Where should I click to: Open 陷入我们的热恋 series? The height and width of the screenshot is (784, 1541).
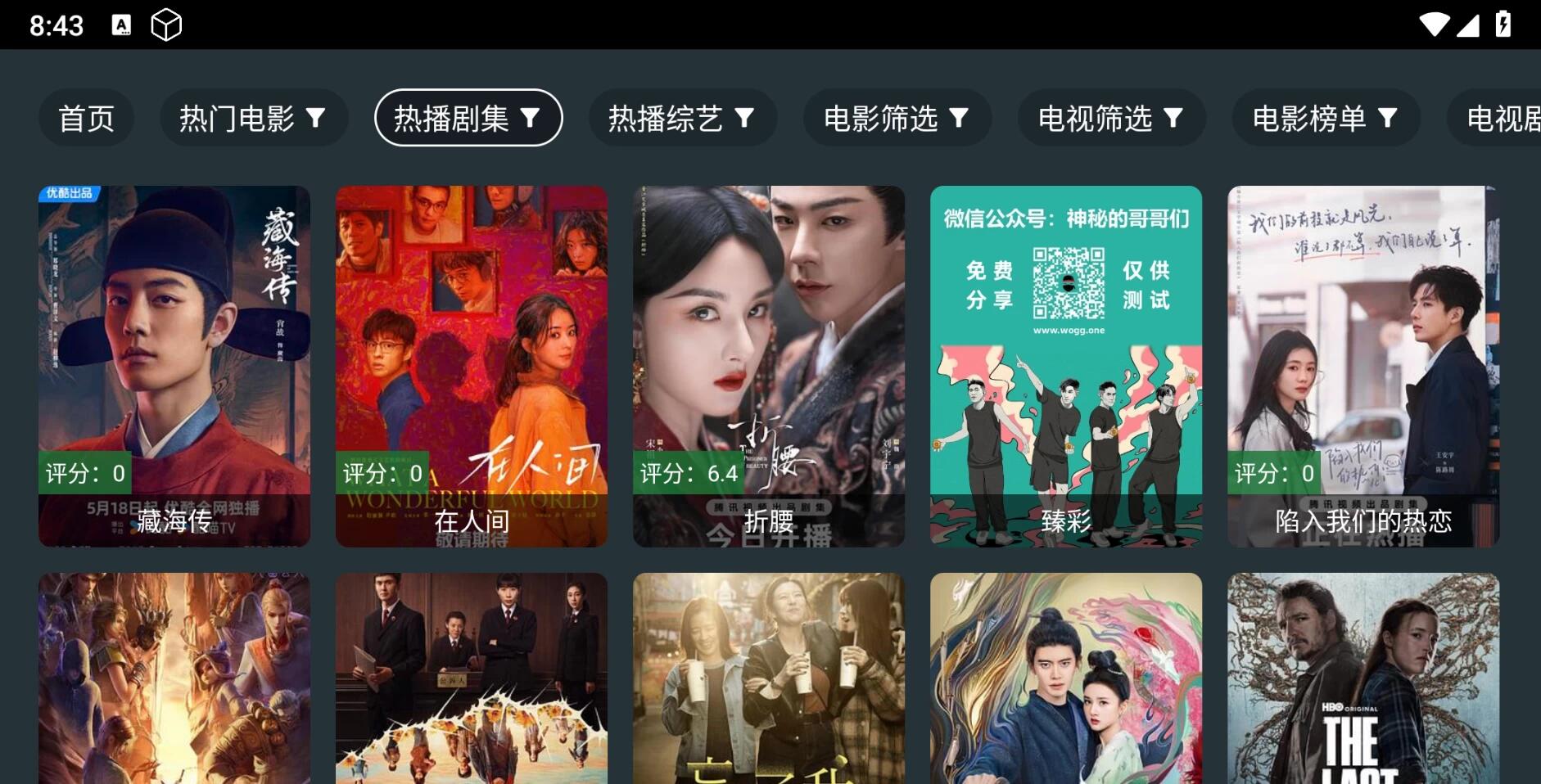(1363, 366)
